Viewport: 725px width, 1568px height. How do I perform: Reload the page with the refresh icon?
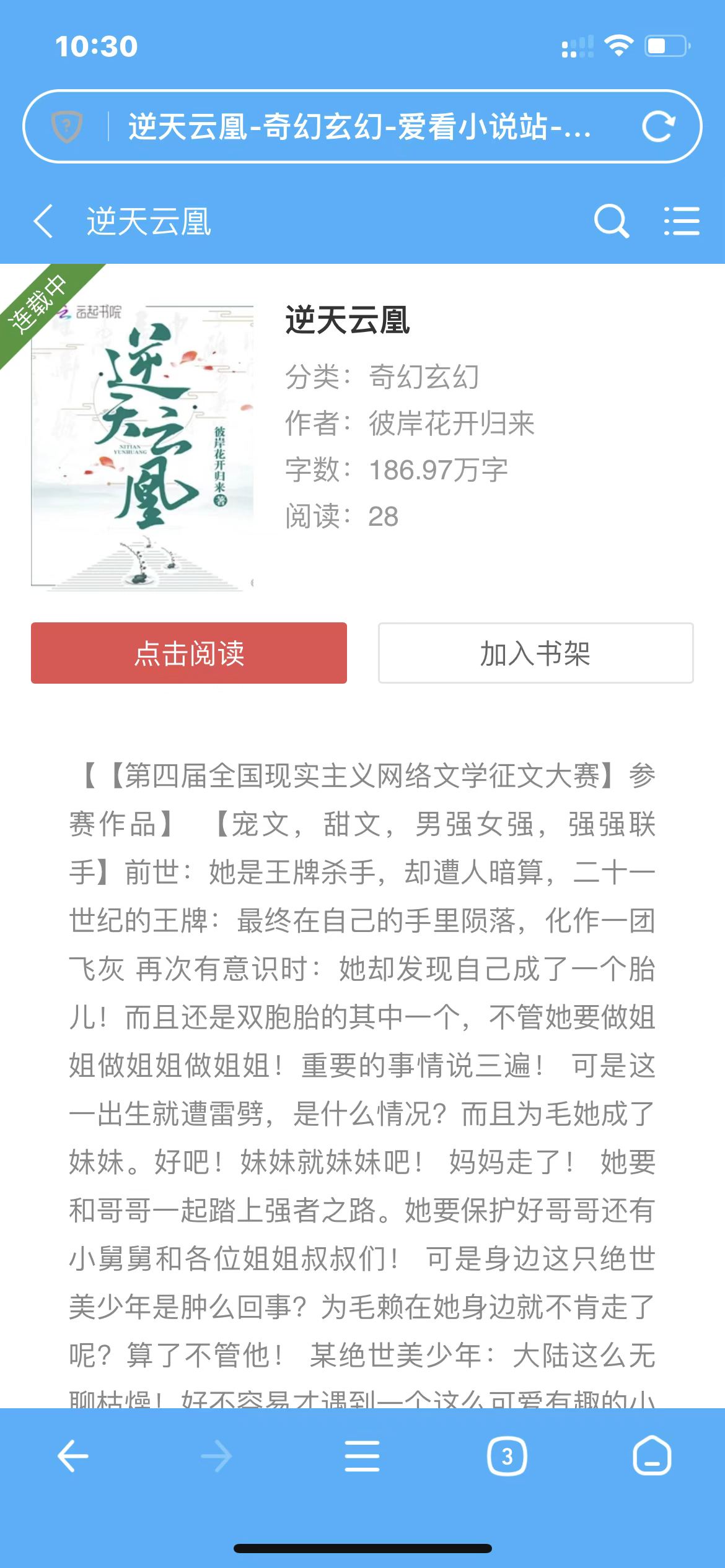(657, 126)
